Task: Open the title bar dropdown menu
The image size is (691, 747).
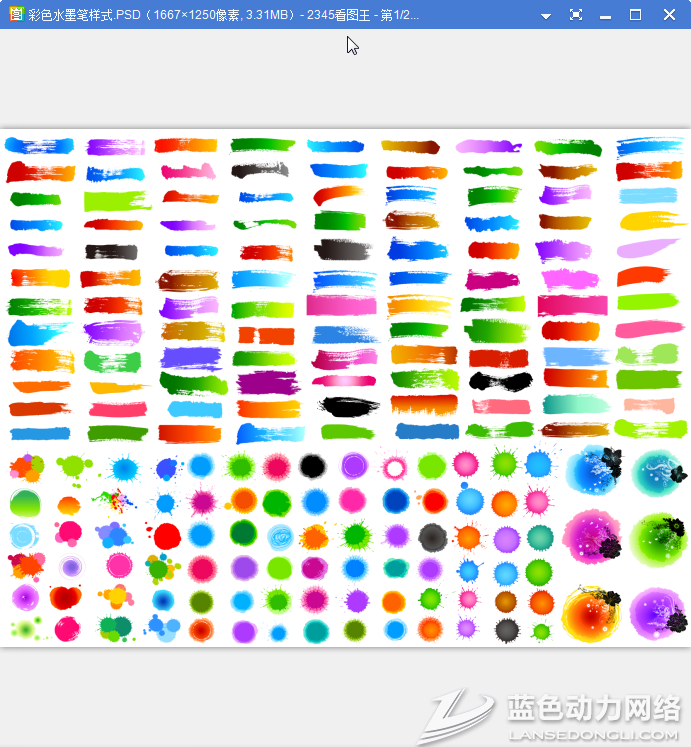Action: 546,16
